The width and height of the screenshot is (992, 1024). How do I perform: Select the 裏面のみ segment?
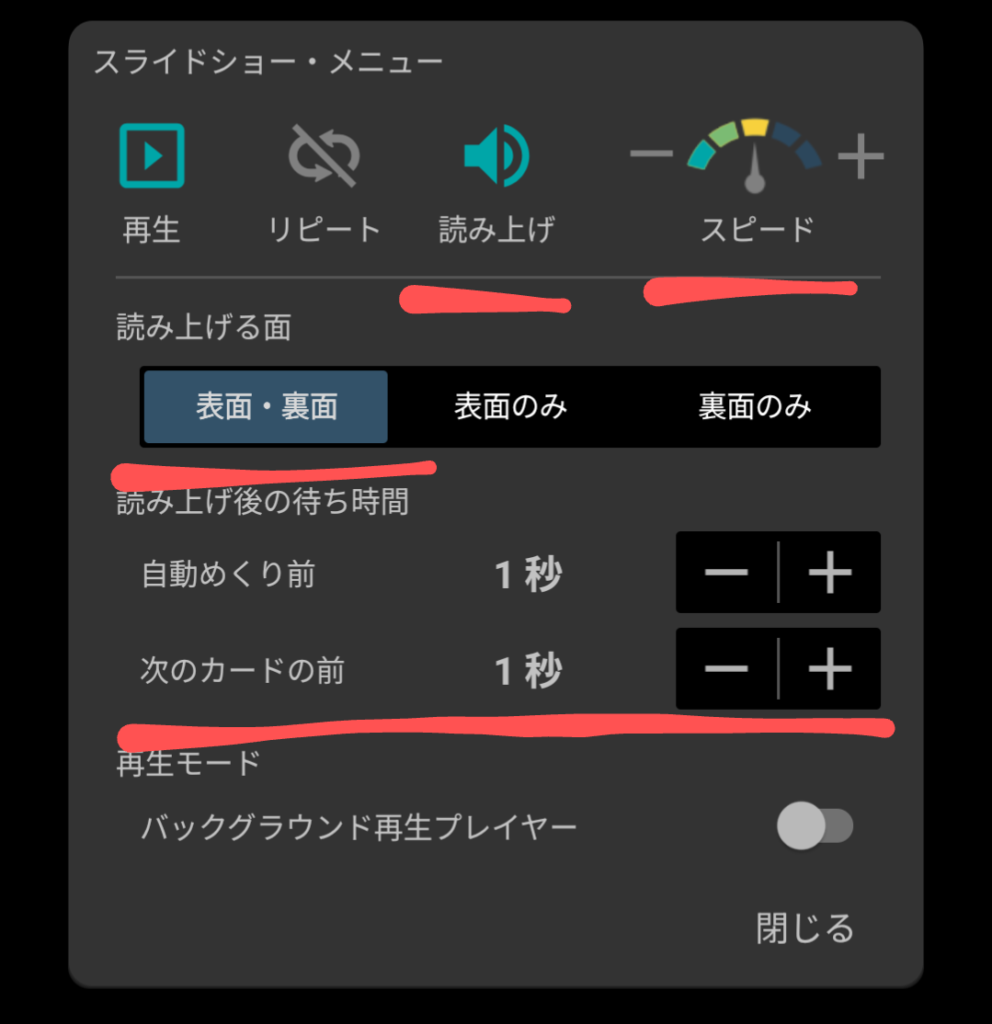tap(755, 407)
